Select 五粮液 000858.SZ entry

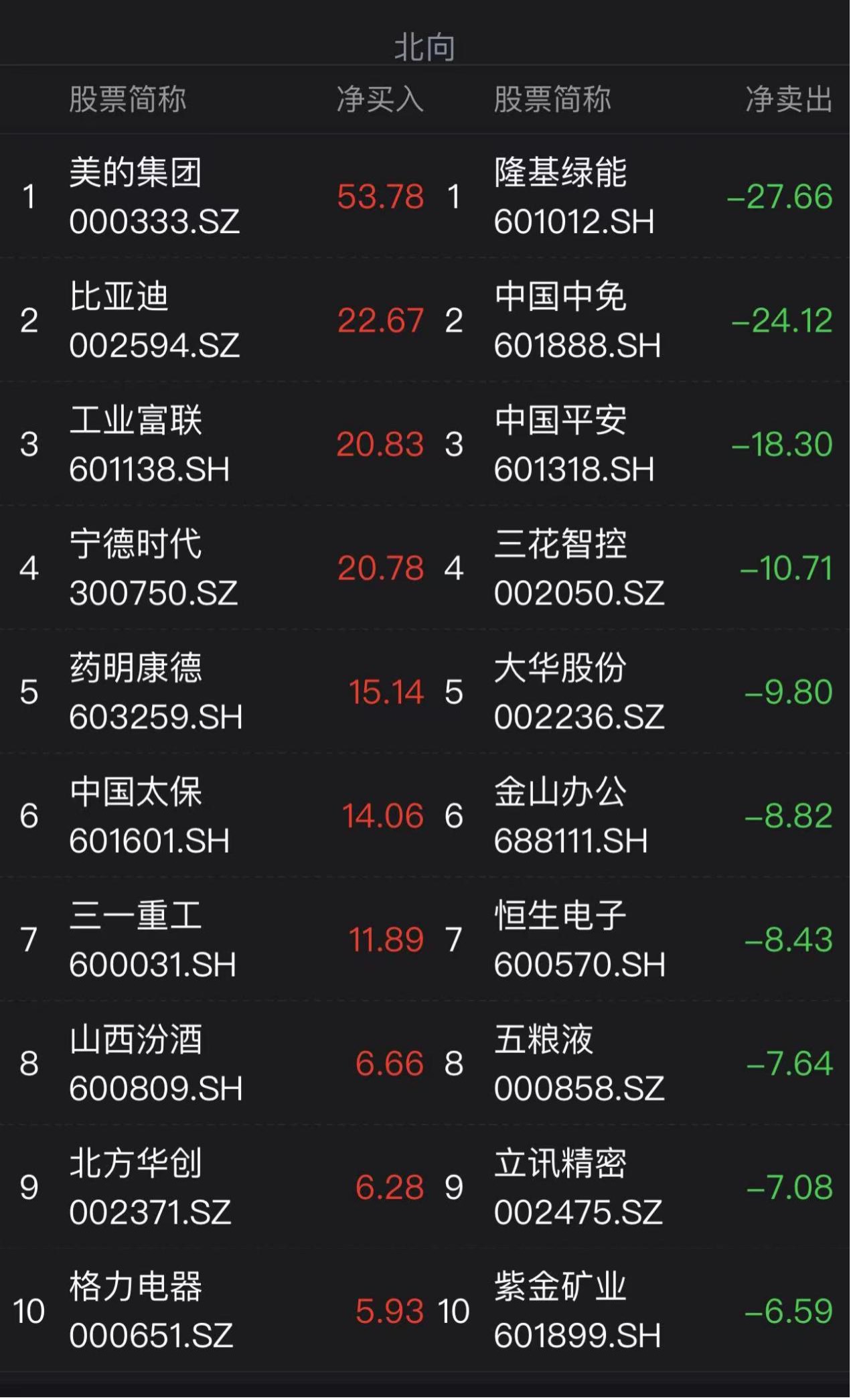click(579, 1063)
